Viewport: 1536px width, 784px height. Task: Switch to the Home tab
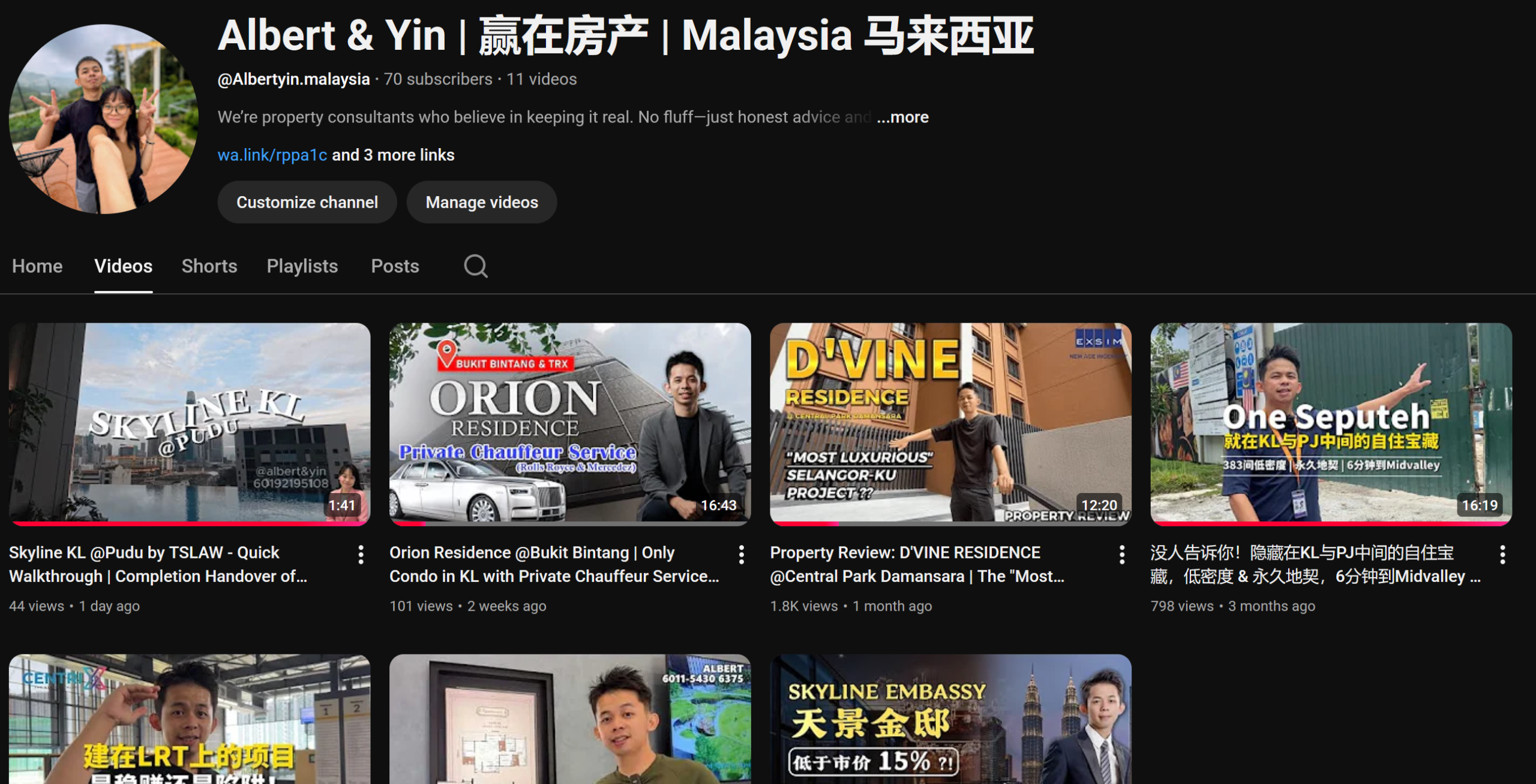pos(37,266)
